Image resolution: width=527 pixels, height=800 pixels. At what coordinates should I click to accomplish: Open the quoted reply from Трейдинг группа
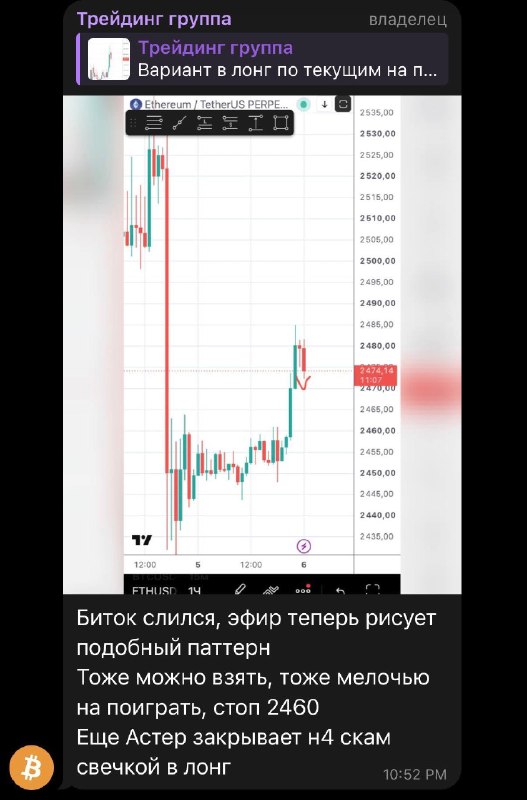[x=262, y=59]
